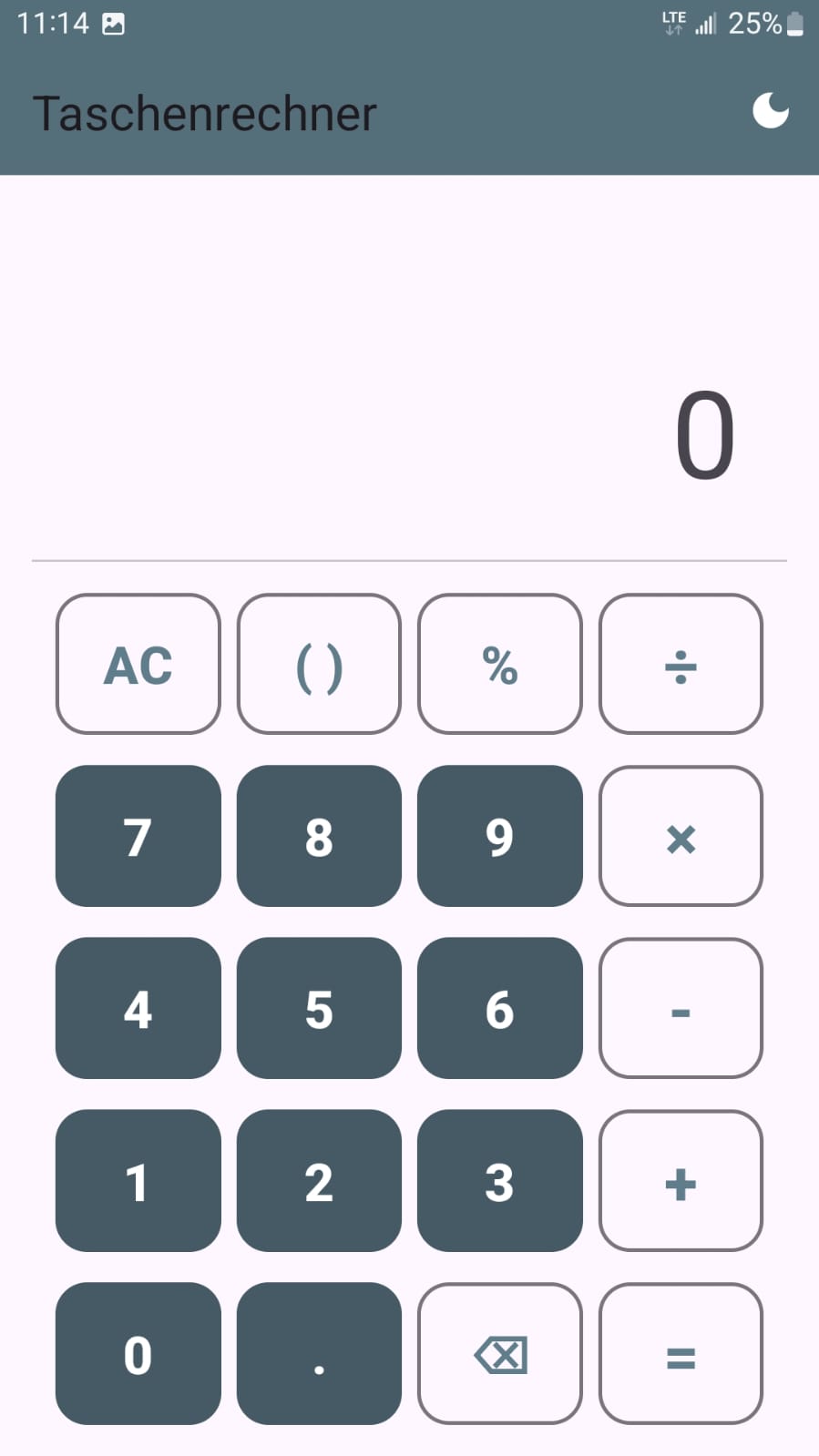Select the division operator
Image resolution: width=819 pixels, height=1456 pixels.
681,664
